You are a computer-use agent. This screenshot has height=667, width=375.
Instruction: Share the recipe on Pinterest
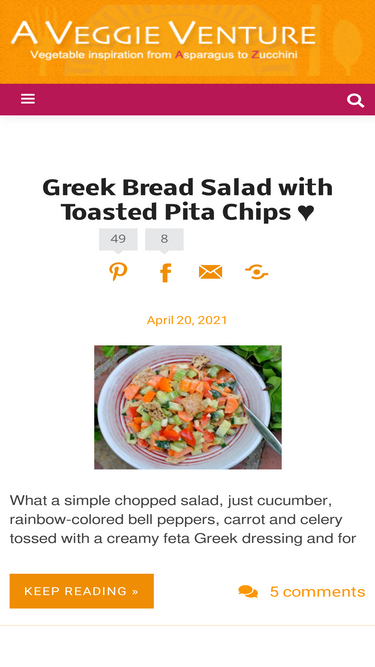[118, 272]
